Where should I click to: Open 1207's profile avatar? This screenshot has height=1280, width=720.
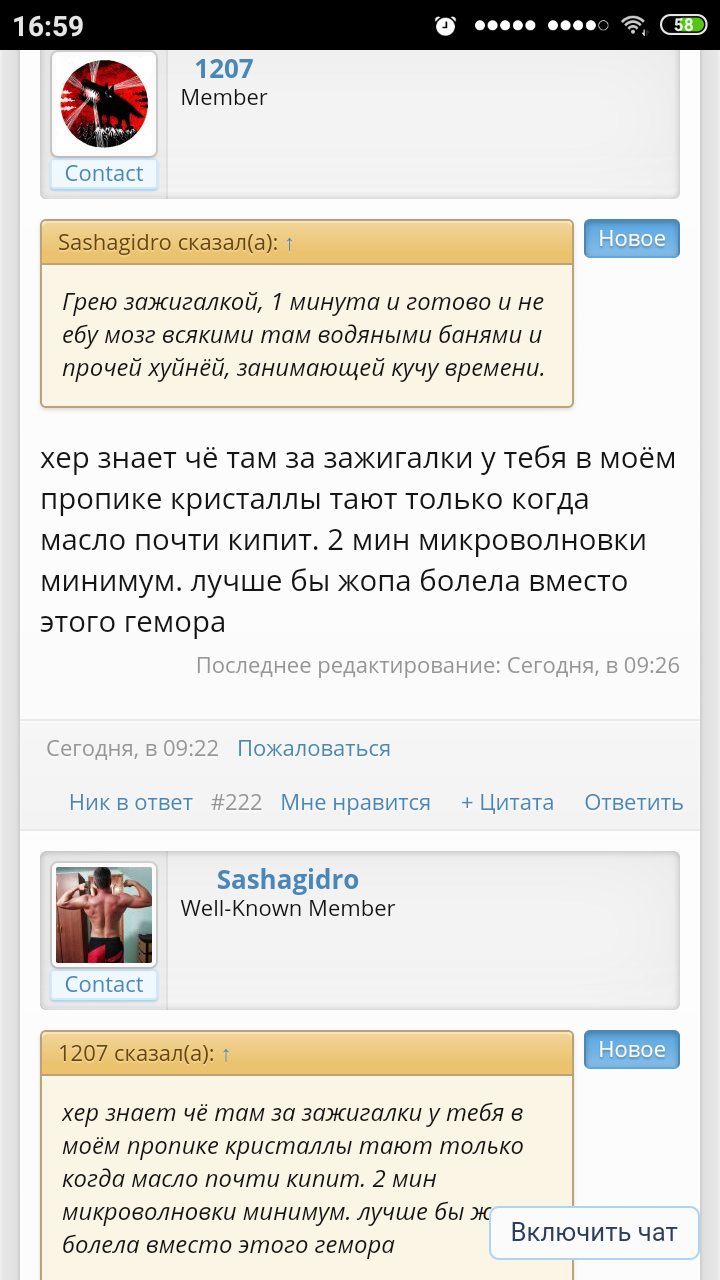[103, 103]
